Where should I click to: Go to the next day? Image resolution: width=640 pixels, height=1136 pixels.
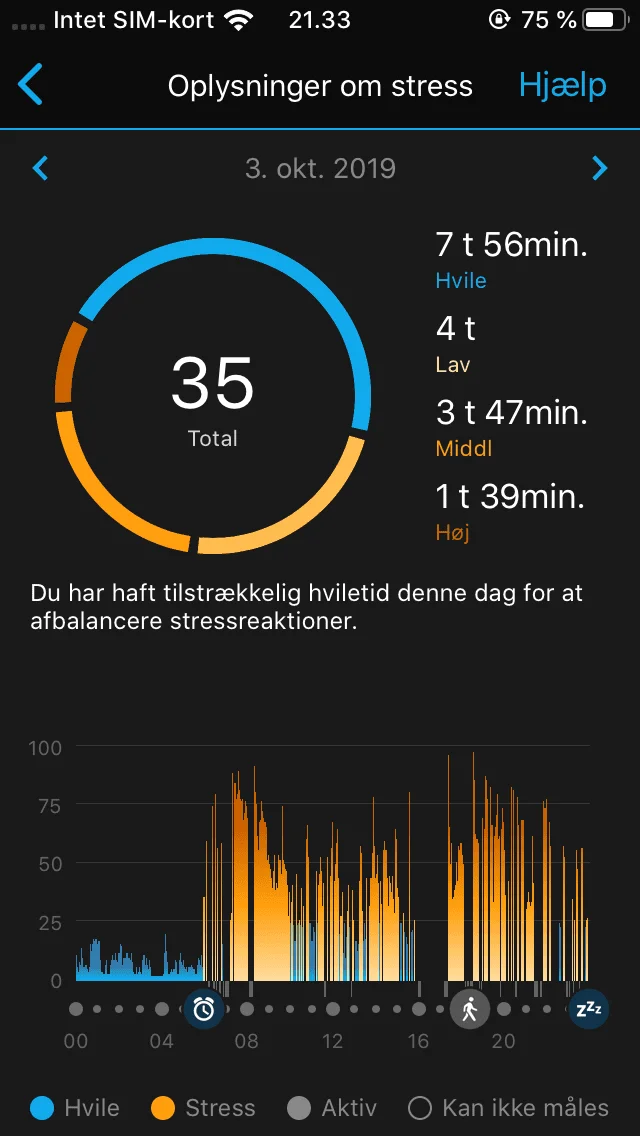point(599,169)
